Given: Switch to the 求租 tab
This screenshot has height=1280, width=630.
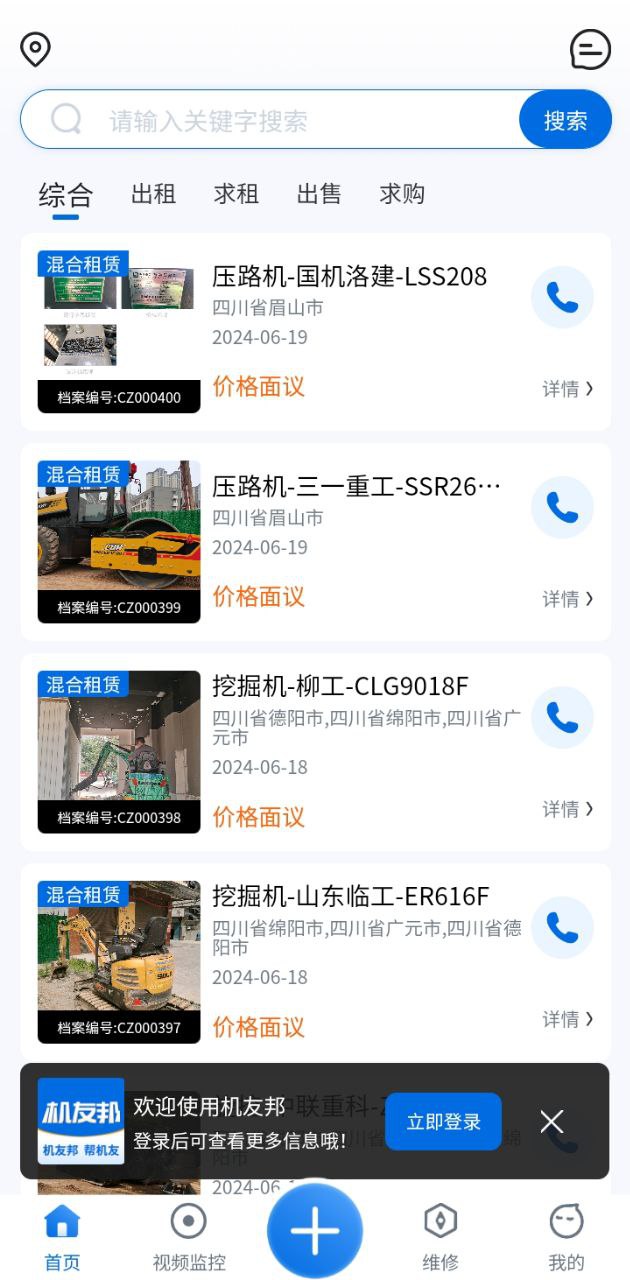Looking at the screenshot, I should coord(236,194).
